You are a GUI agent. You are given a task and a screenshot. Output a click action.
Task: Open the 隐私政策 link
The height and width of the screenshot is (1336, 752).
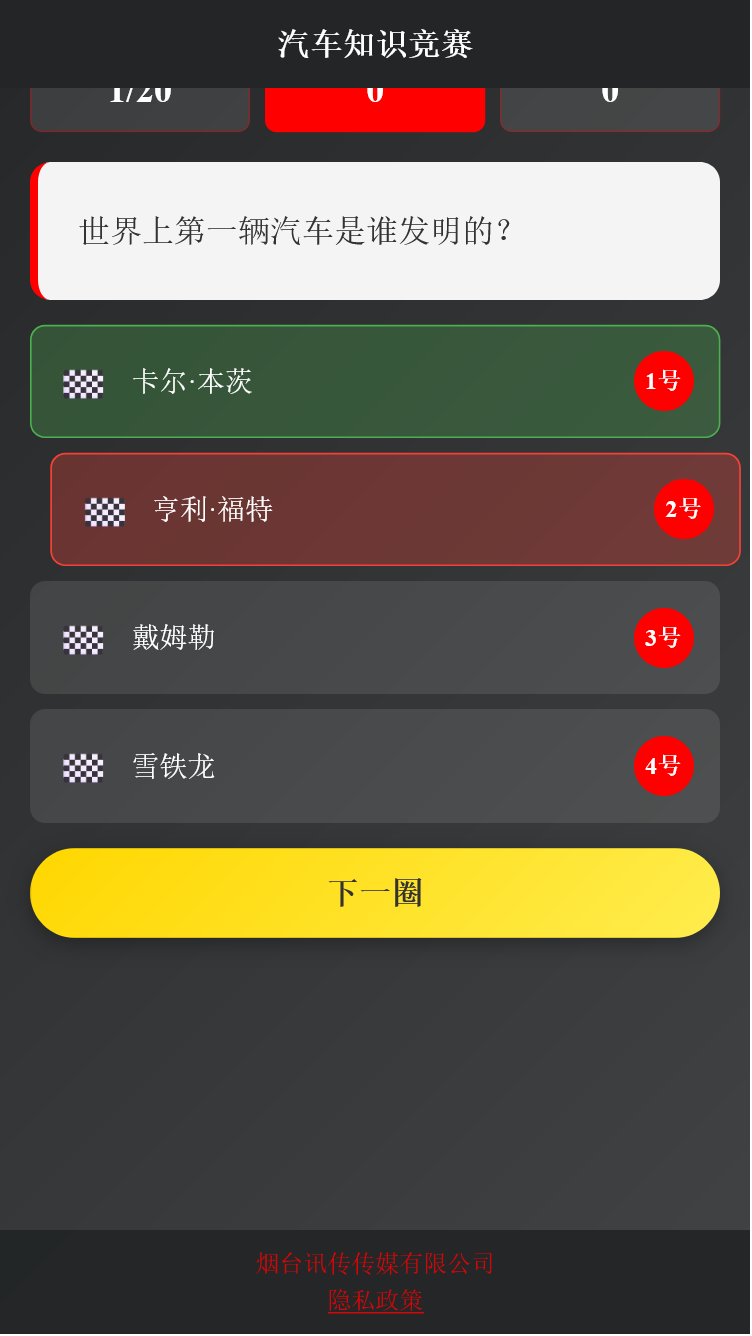[375, 1301]
